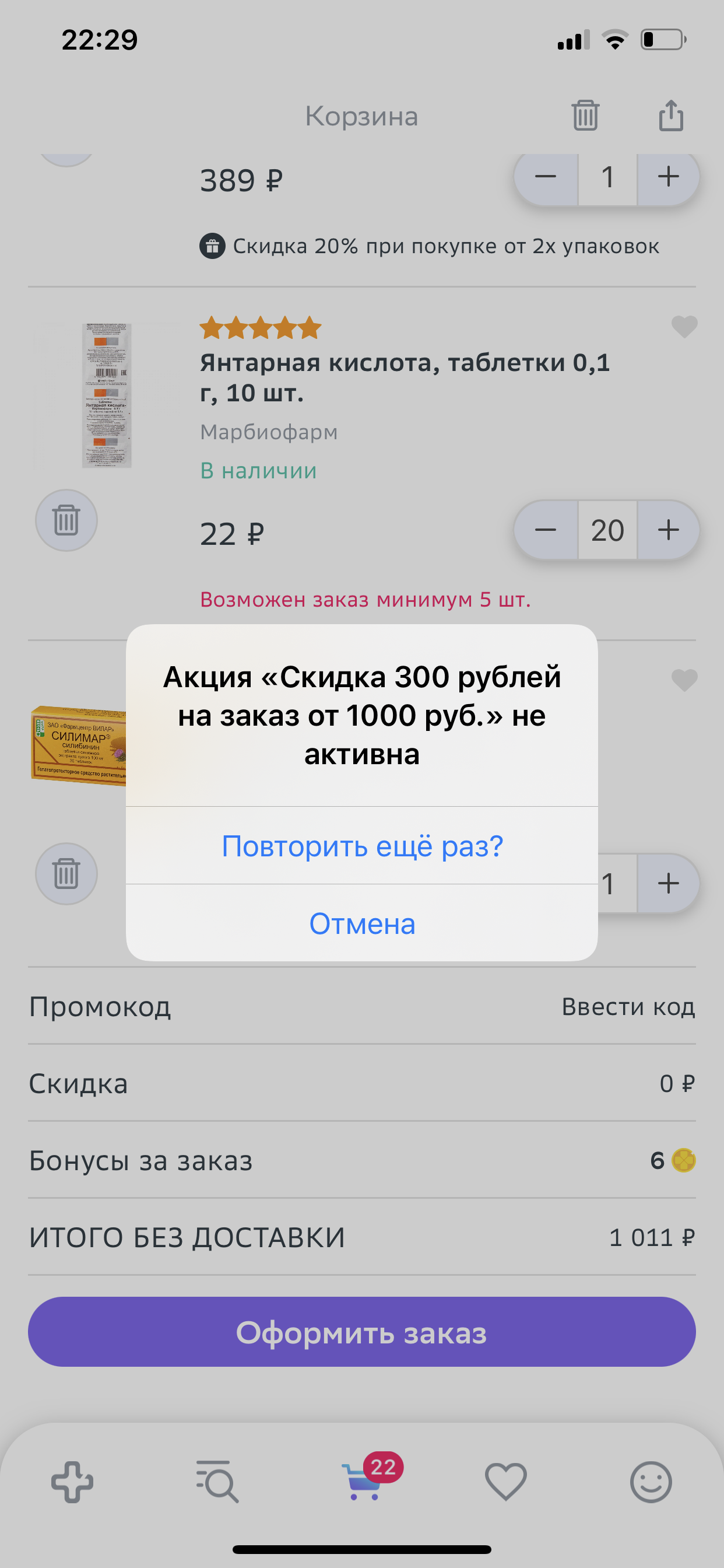Tap "Повторить ещё раз?" in the dialog
Viewport: 724px width, 1568px height.
point(362,845)
